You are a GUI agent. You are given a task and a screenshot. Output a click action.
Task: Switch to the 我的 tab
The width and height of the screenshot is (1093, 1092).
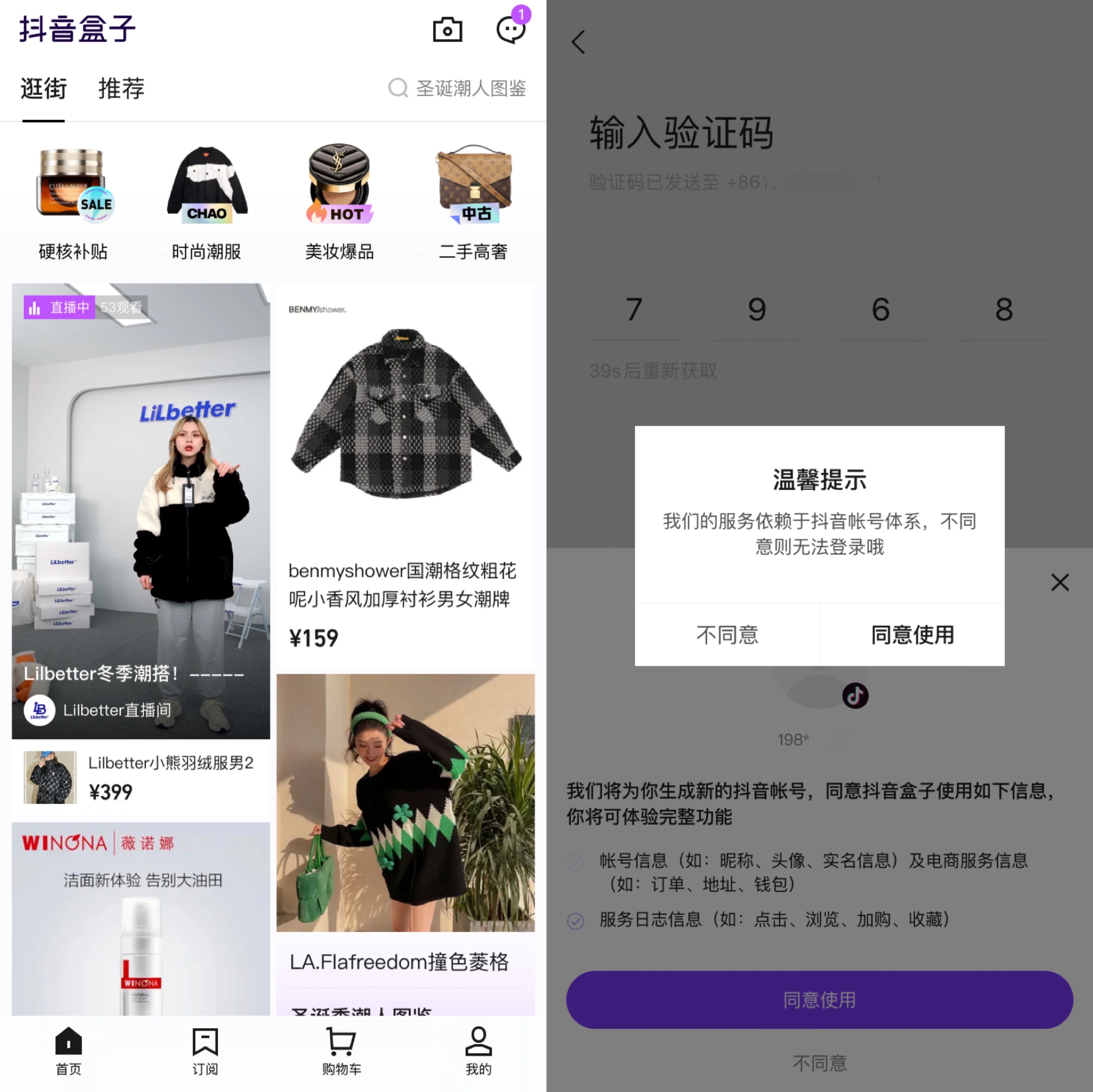click(x=478, y=1051)
